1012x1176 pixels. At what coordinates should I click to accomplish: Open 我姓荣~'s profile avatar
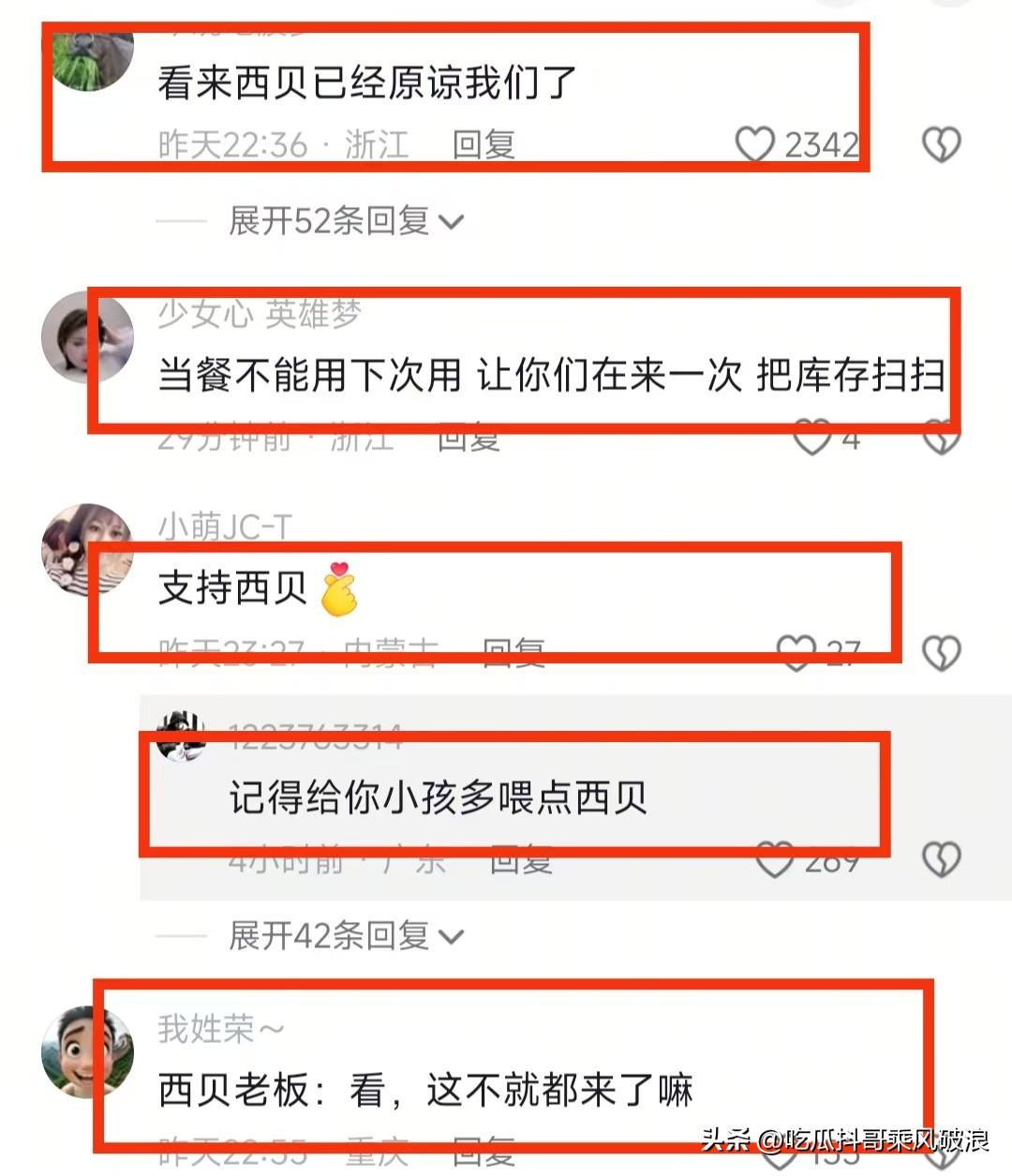point(87,1051)
